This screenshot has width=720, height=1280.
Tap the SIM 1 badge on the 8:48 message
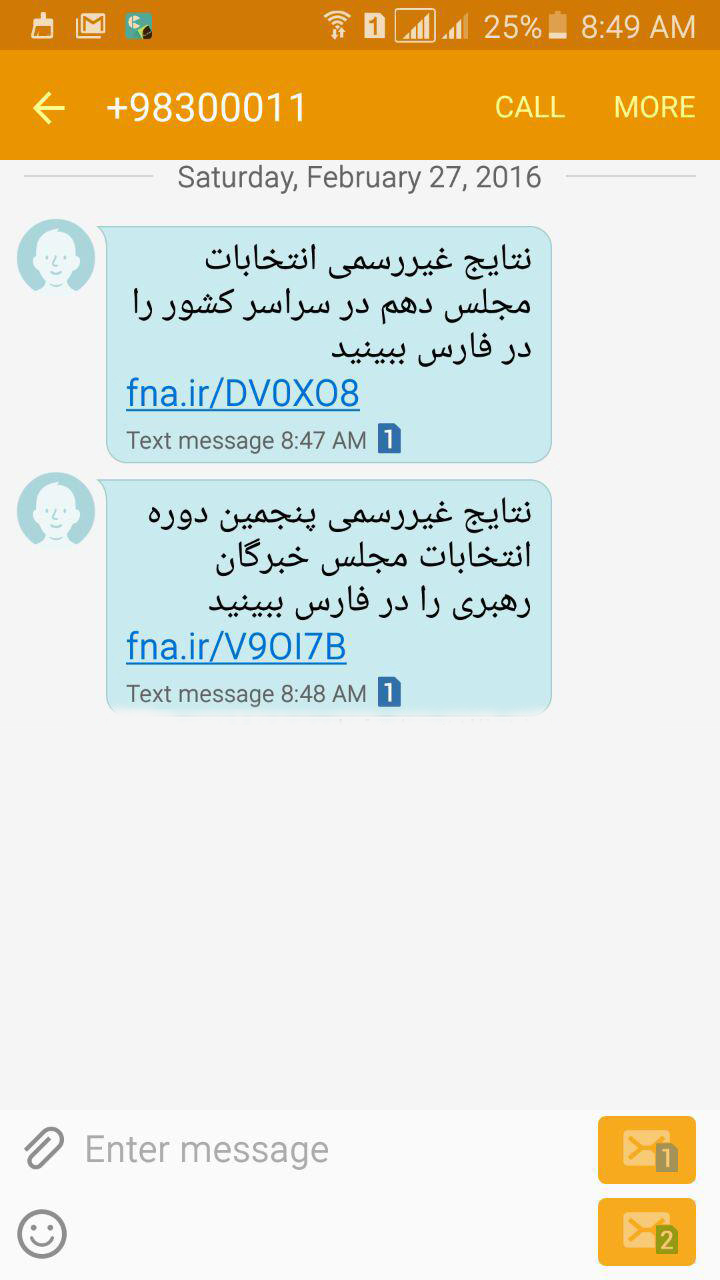[x=390, y=691]
